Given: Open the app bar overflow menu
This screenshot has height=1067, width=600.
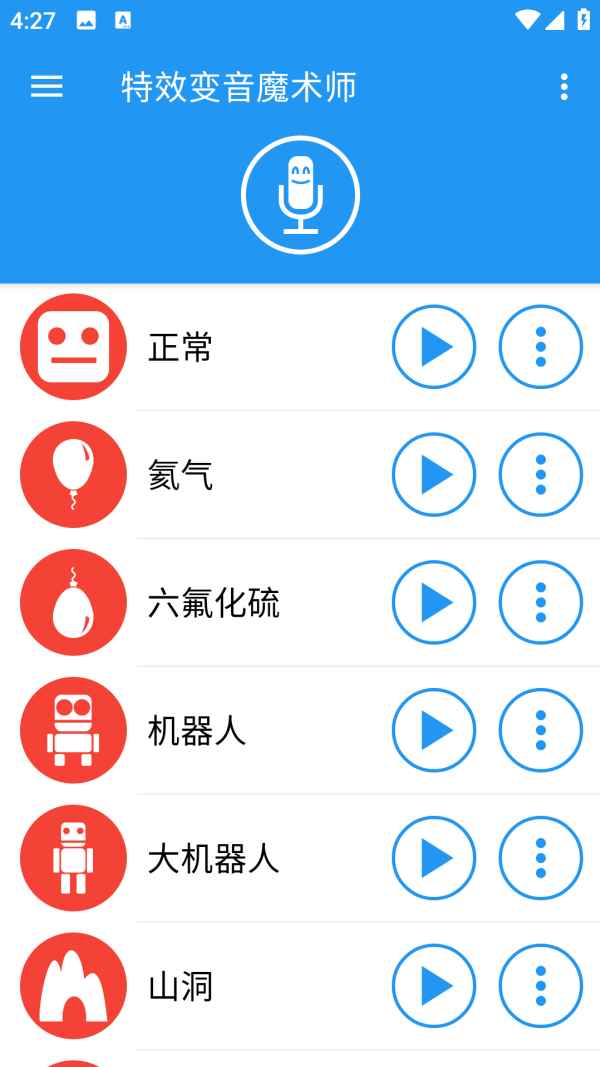Looking at the screenshot, I should click(x=564, y=87).
